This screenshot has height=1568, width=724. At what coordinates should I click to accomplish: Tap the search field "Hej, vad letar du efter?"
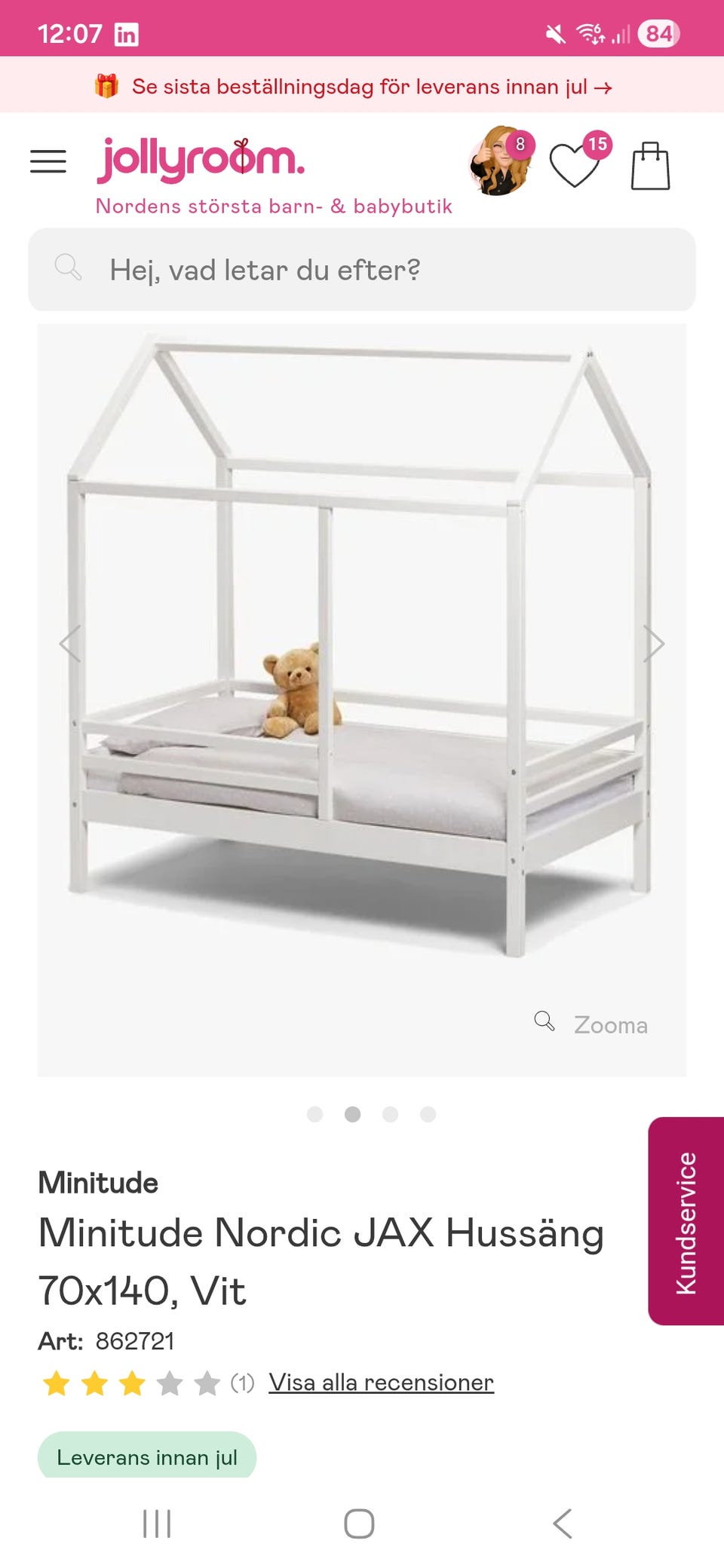click(362, 270)
